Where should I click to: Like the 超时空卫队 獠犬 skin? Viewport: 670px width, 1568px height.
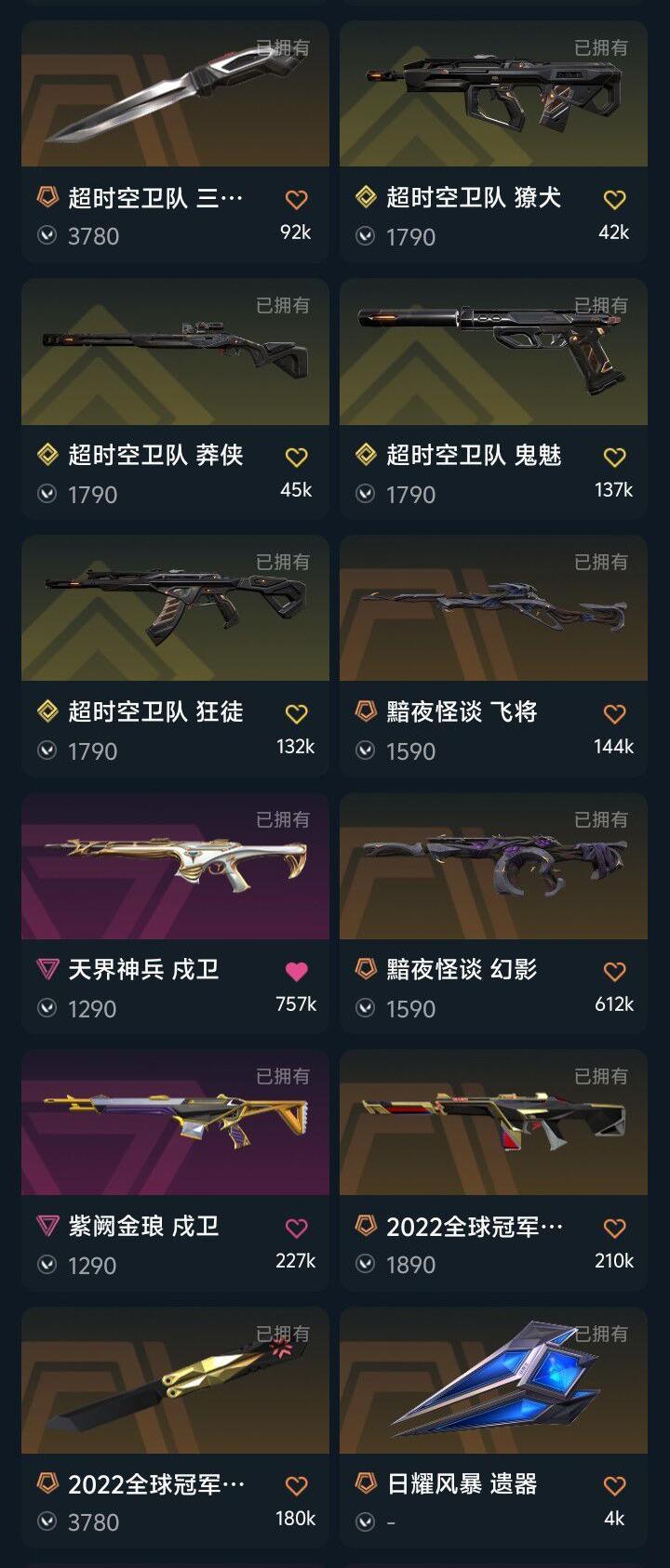coord(614,200)
